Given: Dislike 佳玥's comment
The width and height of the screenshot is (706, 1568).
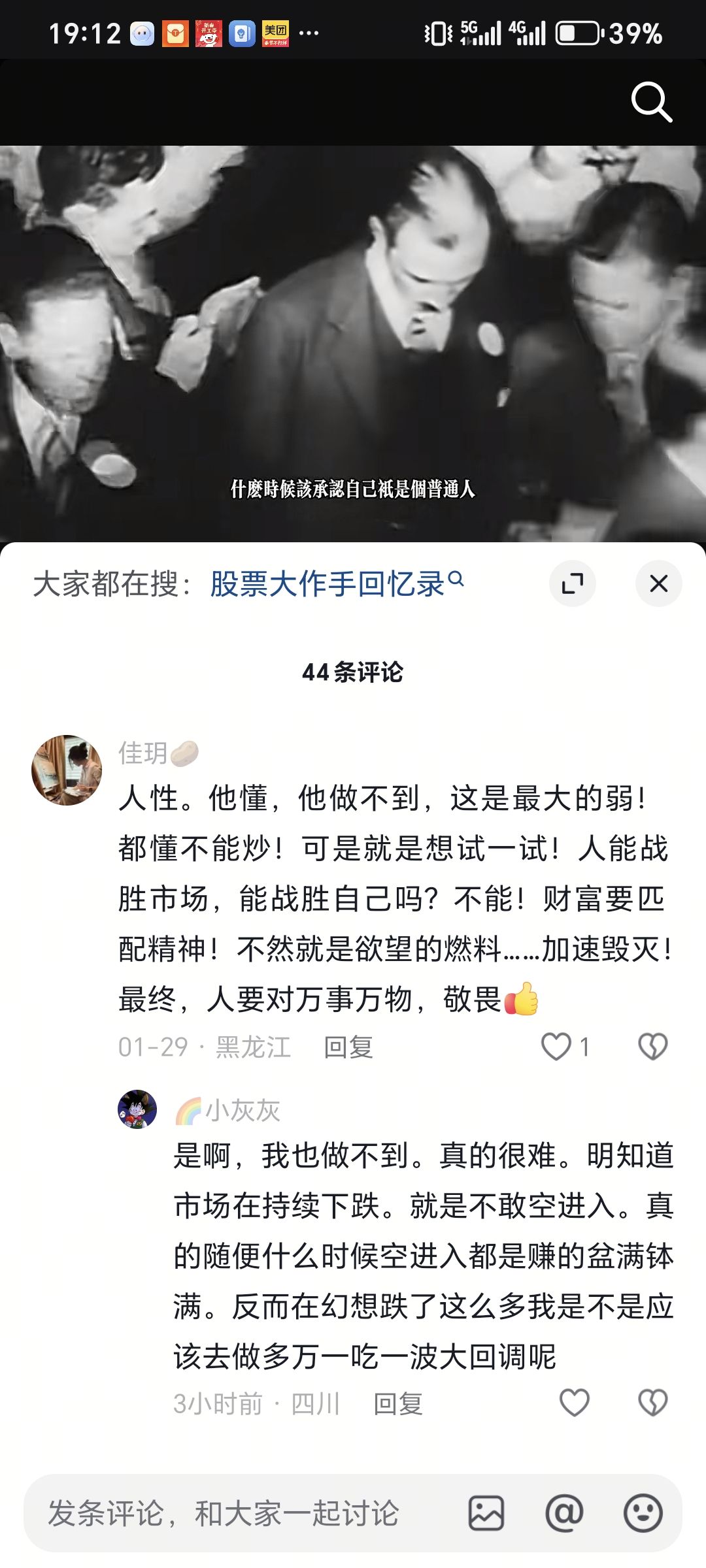Looking at the screenshot, I should coord(652,1047).
